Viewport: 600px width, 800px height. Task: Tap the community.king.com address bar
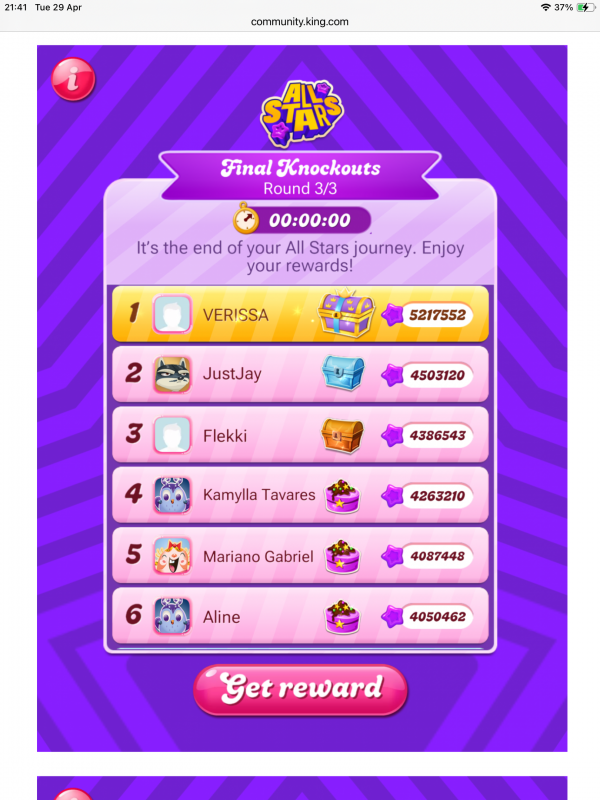(x=300, y=20)
